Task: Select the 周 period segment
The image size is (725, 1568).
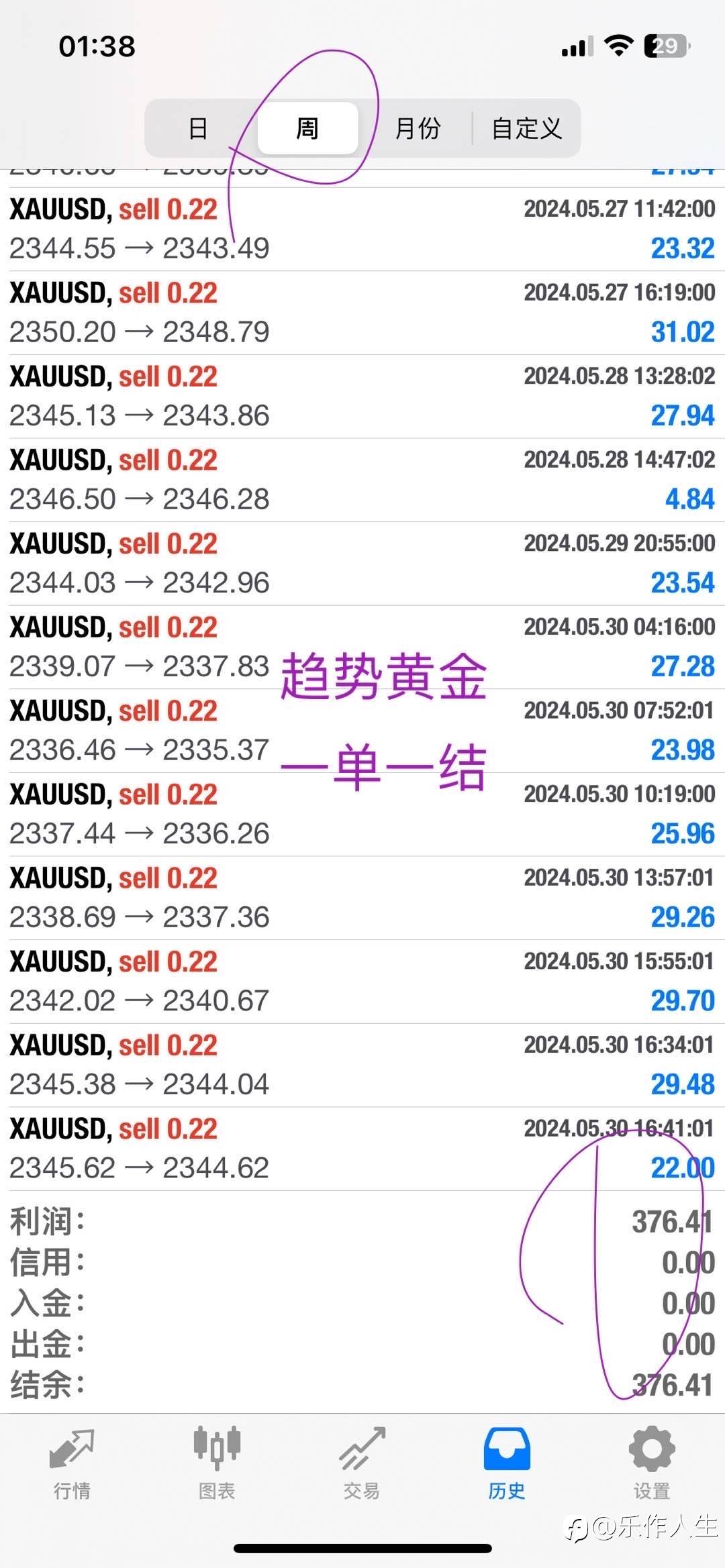Action: click(x=307, y=128)
